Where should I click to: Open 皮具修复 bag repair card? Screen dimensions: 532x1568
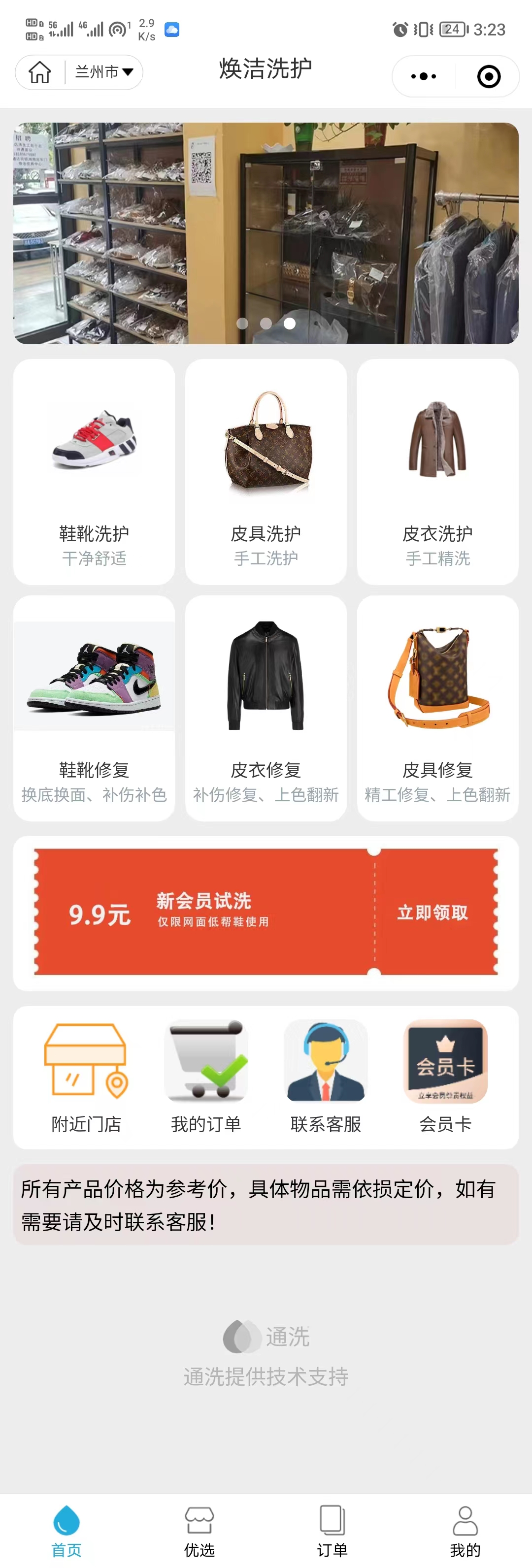click(x=437, y=708)
